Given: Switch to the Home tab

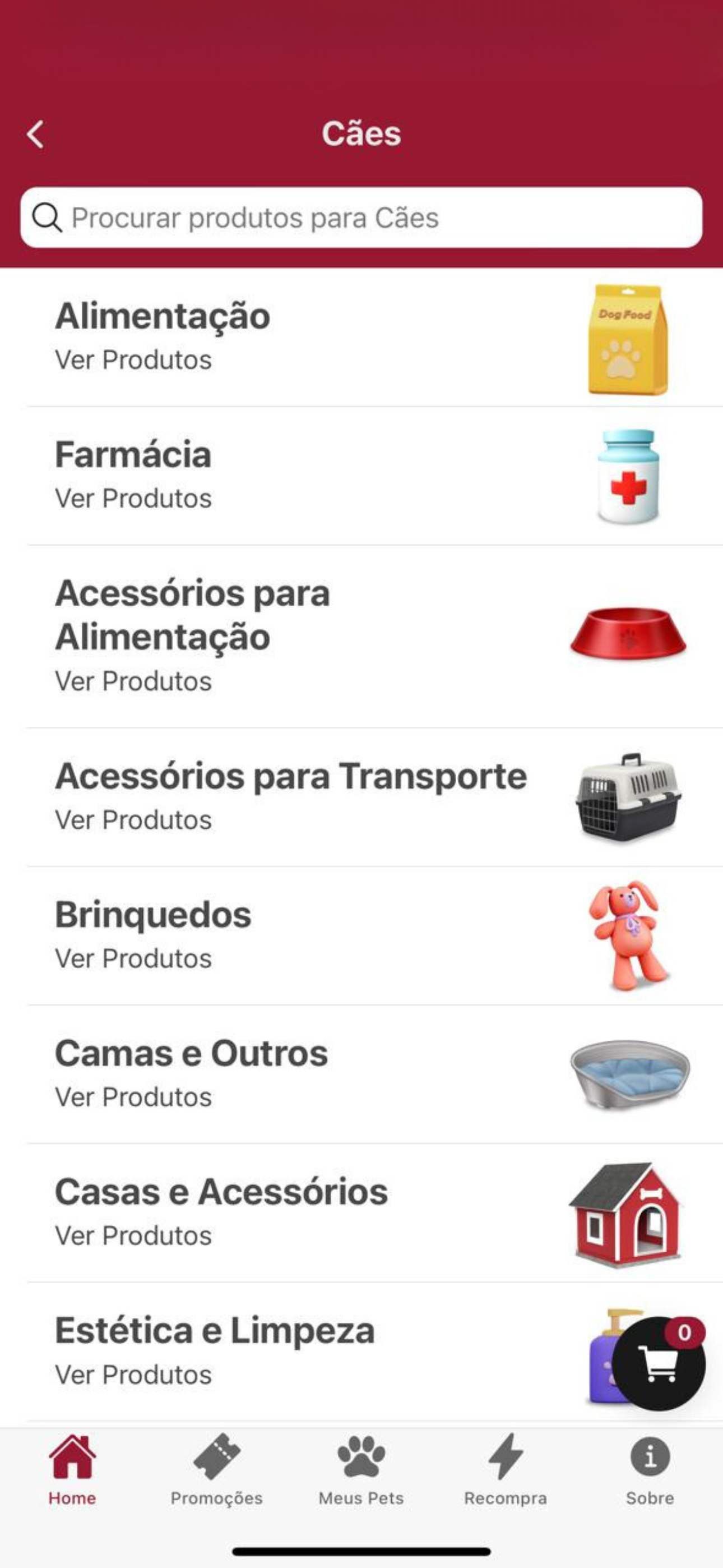Looking at the screenshot, I should (x=72, y=1470).
